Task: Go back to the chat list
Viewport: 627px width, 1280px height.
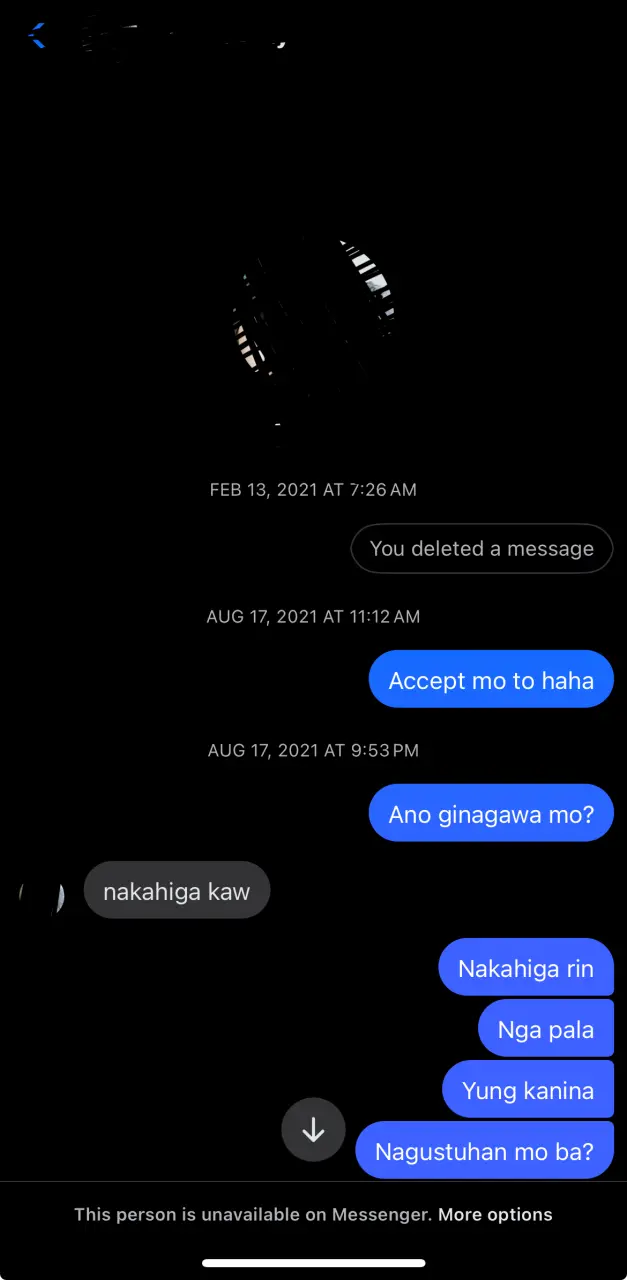Action: click(37, 37)
